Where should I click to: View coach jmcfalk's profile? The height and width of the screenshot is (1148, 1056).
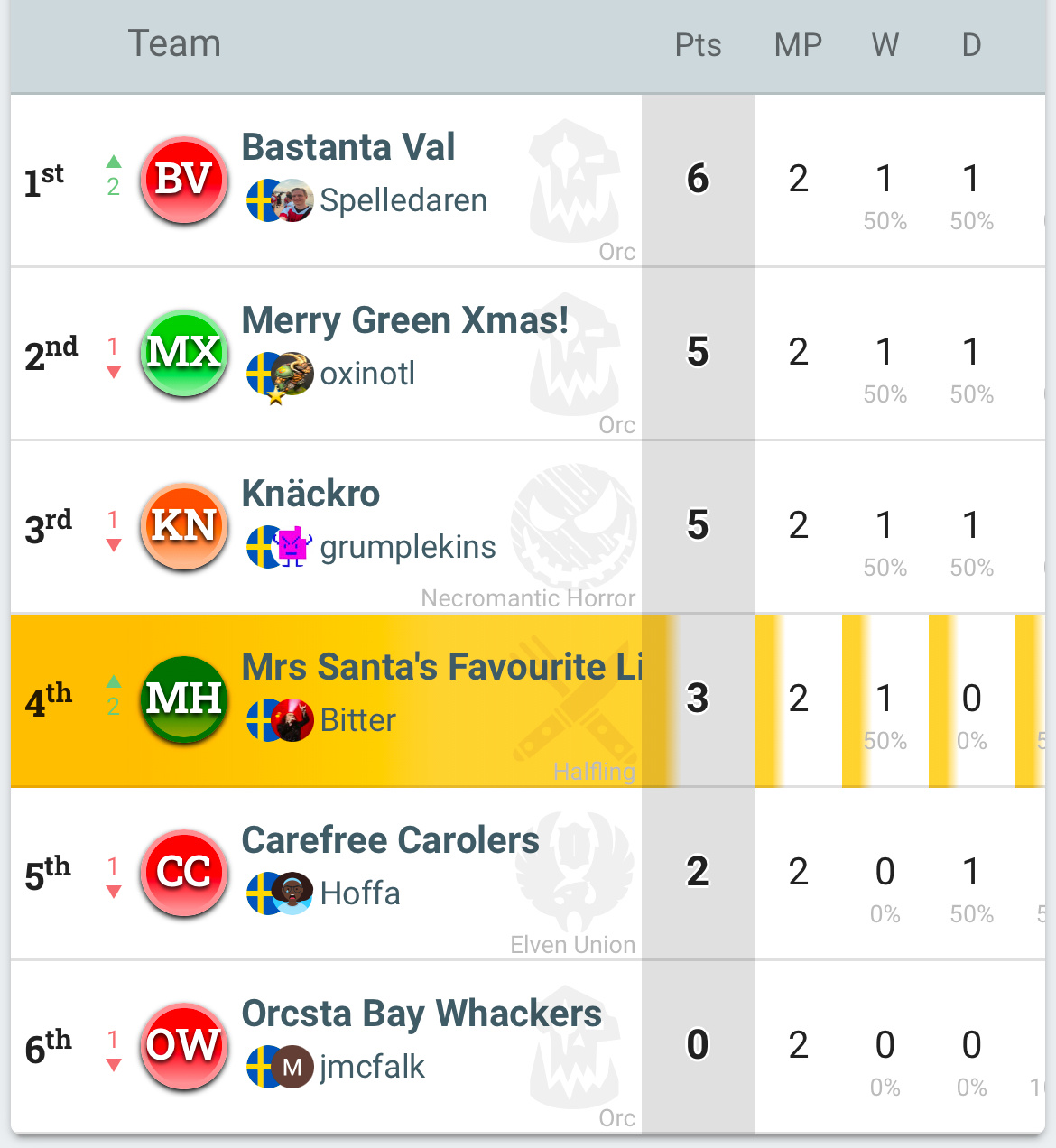tap(371, 1067)
